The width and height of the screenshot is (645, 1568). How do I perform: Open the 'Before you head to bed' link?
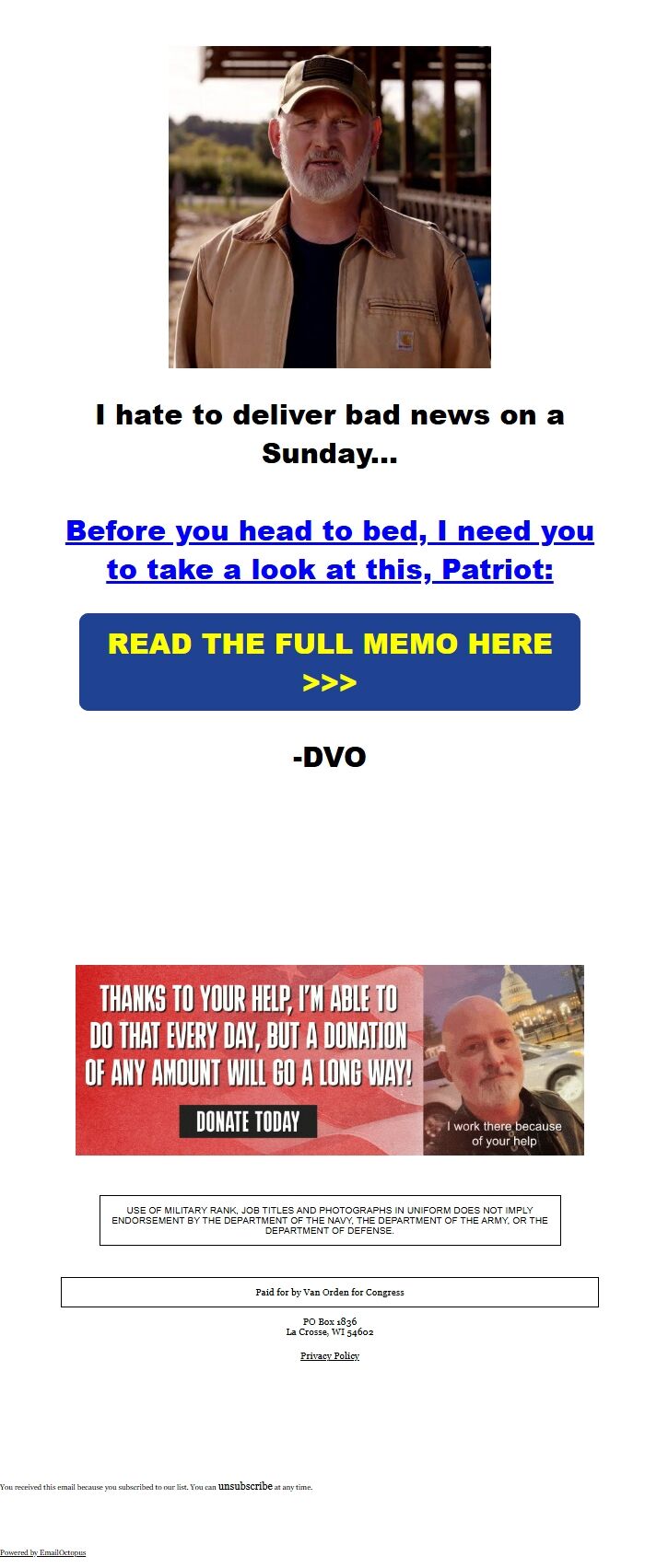329,550
